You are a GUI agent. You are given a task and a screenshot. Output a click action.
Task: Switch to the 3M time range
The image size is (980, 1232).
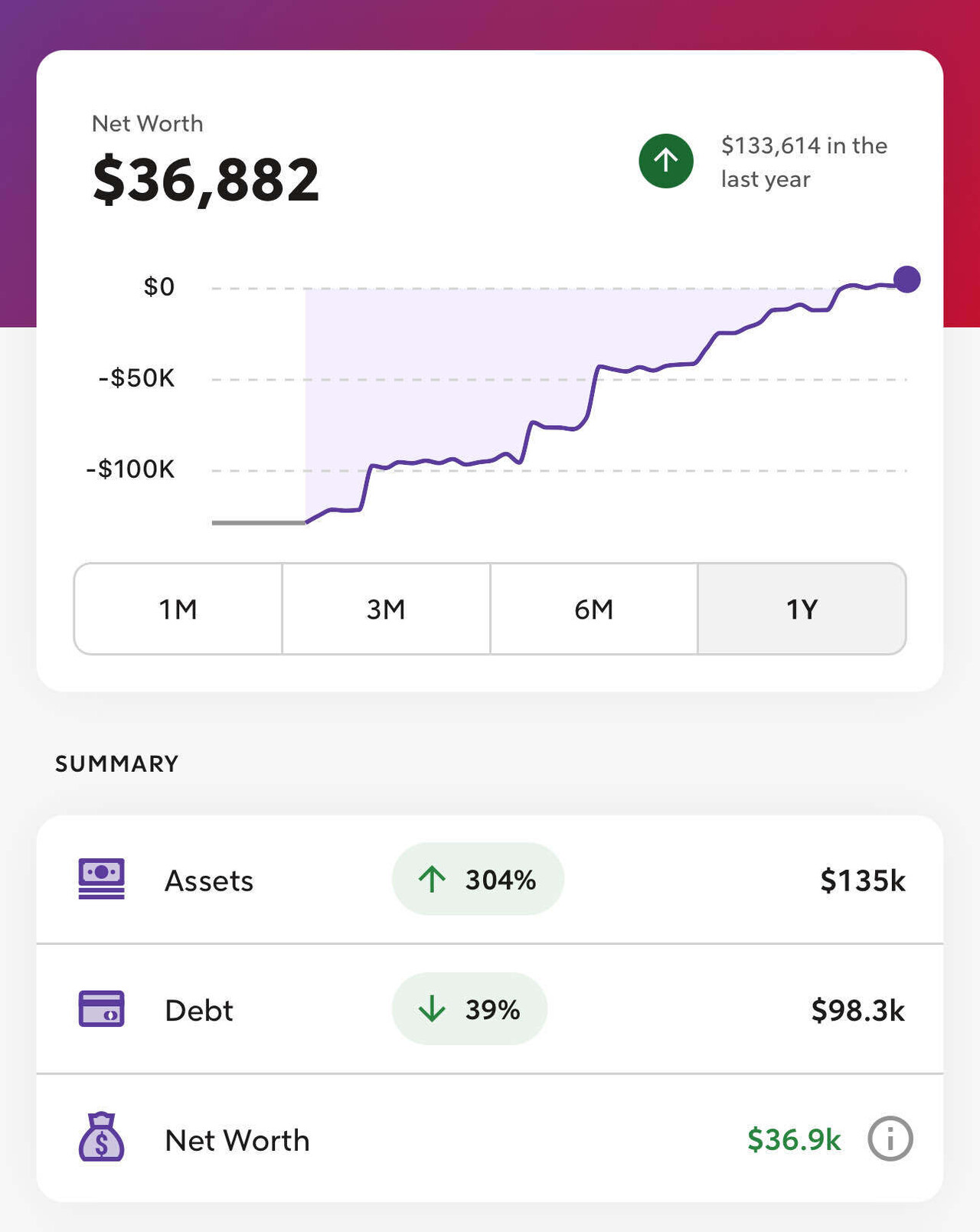point(386,609)
